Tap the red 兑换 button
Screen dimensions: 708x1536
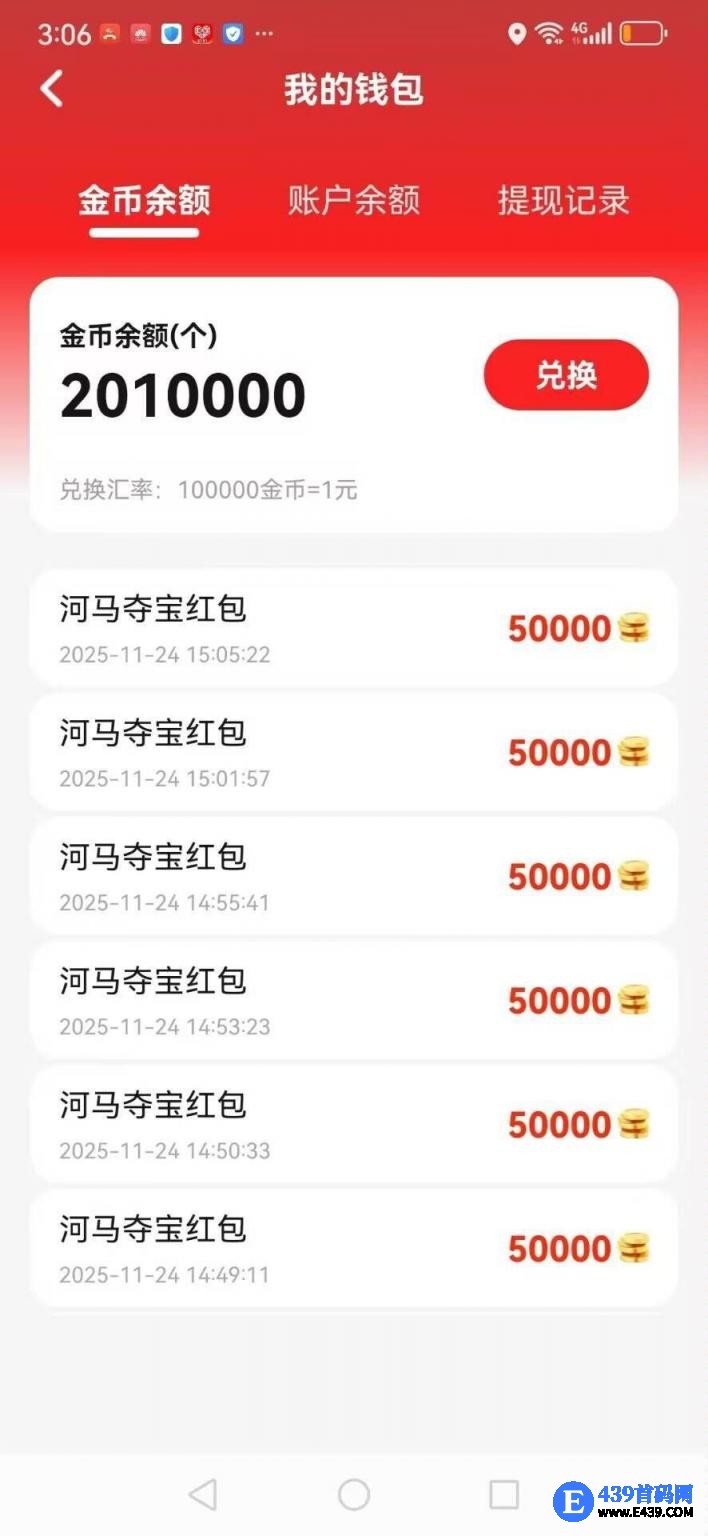566,375
